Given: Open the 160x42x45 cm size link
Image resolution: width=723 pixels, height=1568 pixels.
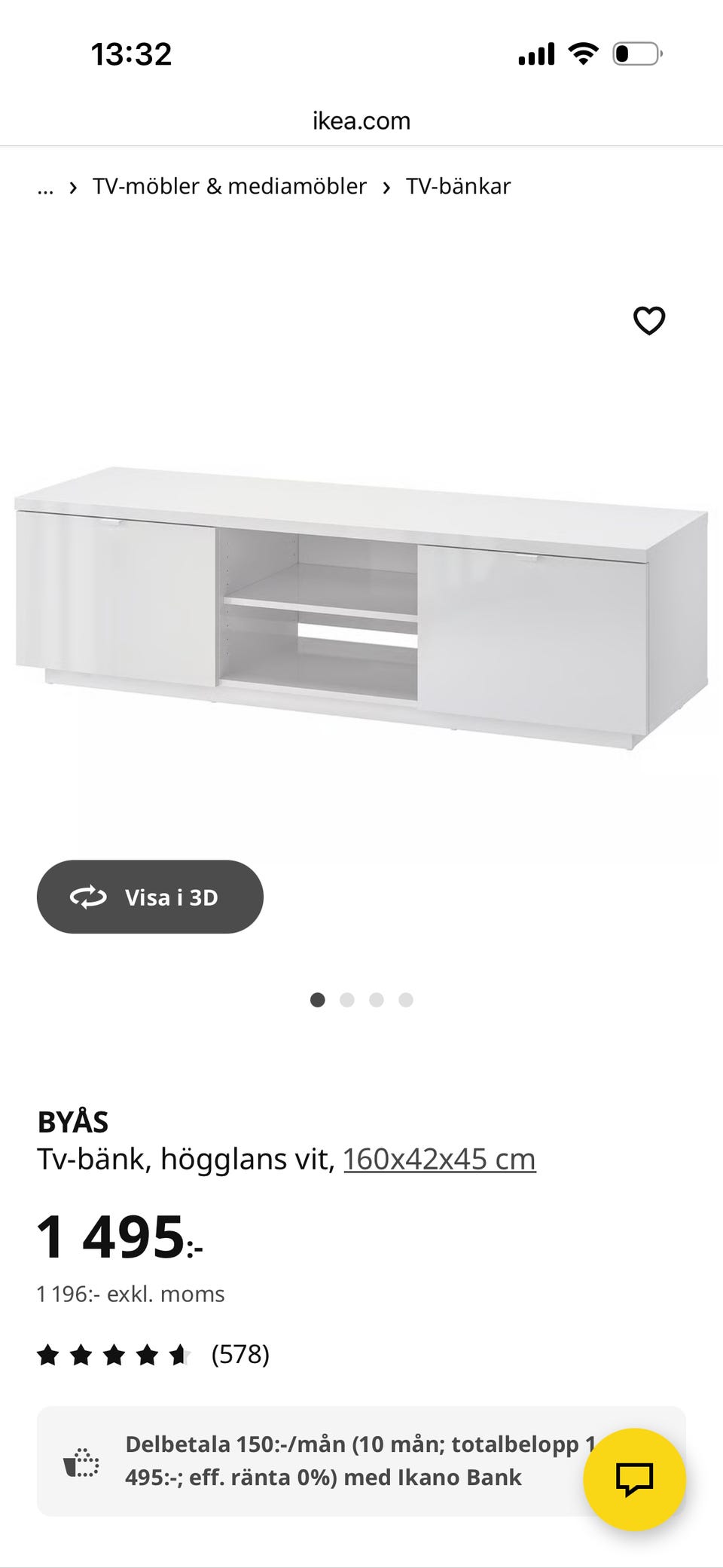Looking at the screenshot, I should 440,1159.
